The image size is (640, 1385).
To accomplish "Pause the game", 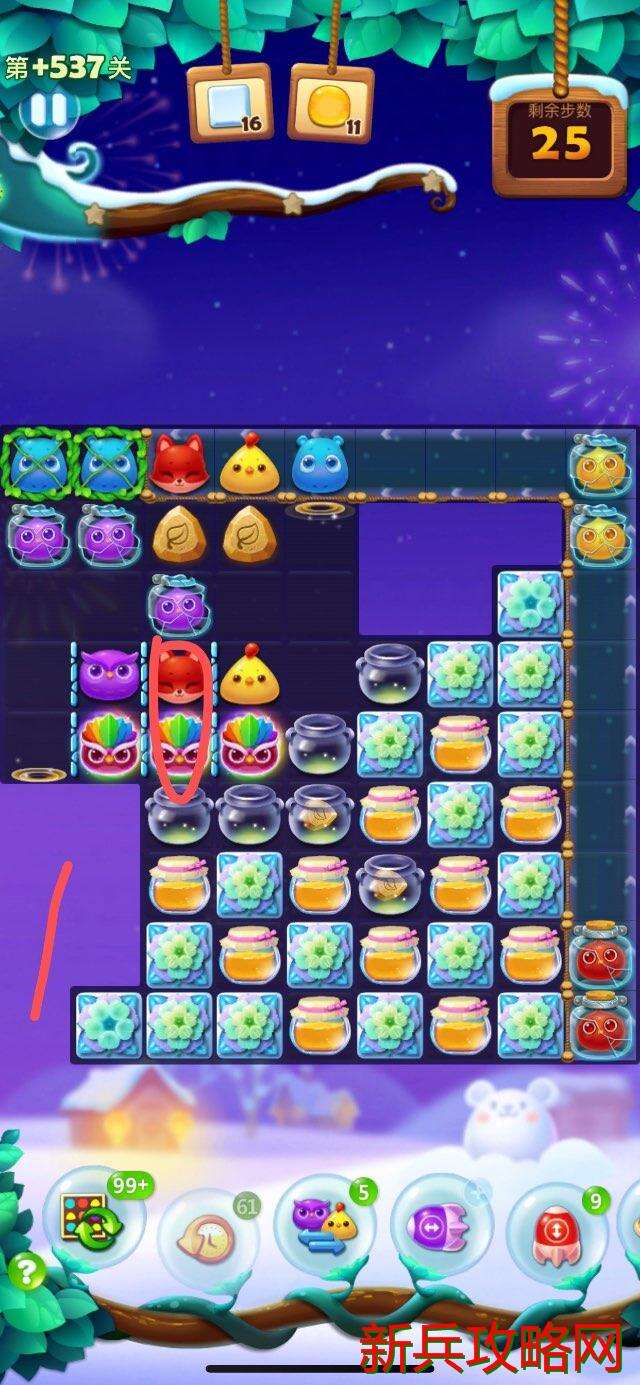I will click(x=47, y=108).
